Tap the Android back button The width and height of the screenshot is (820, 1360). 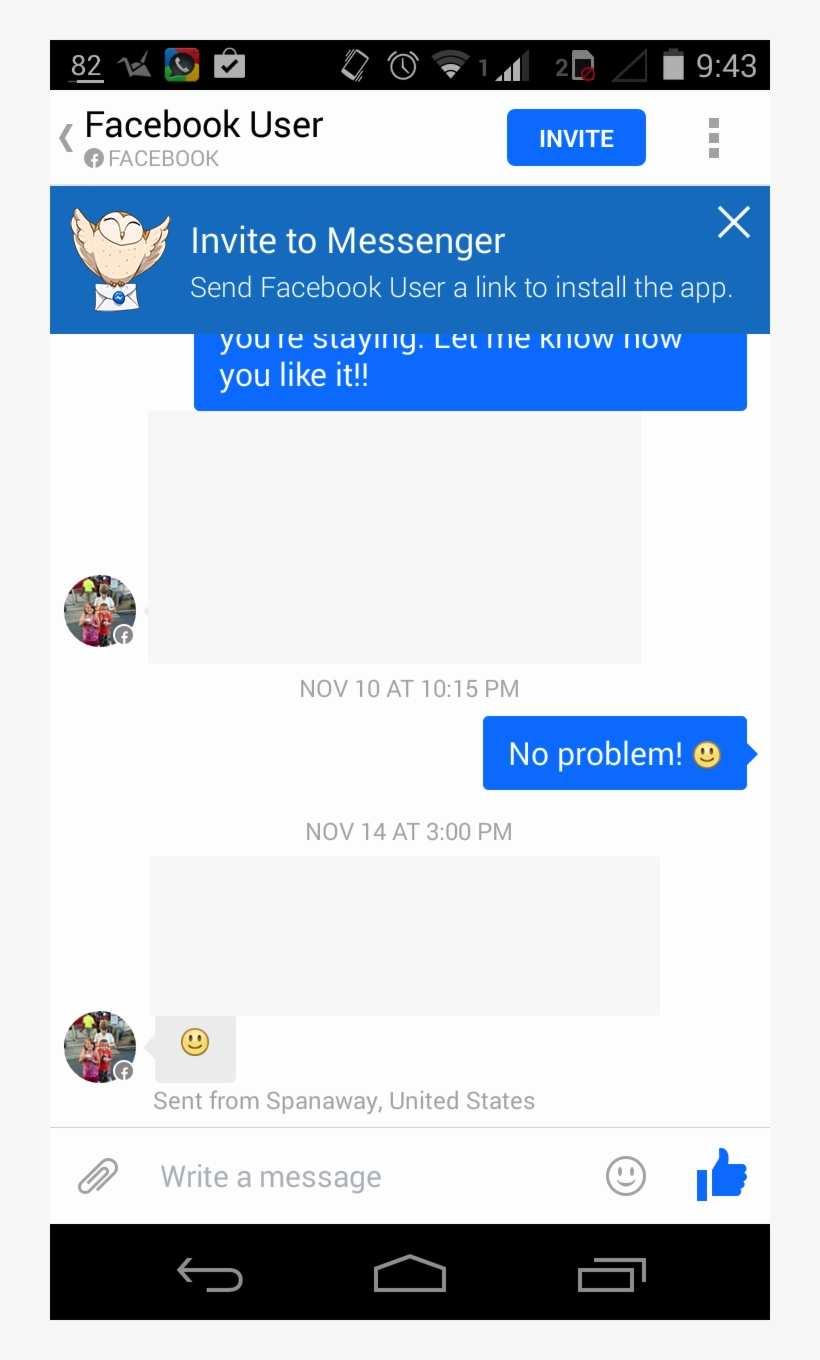(210, 1274)
